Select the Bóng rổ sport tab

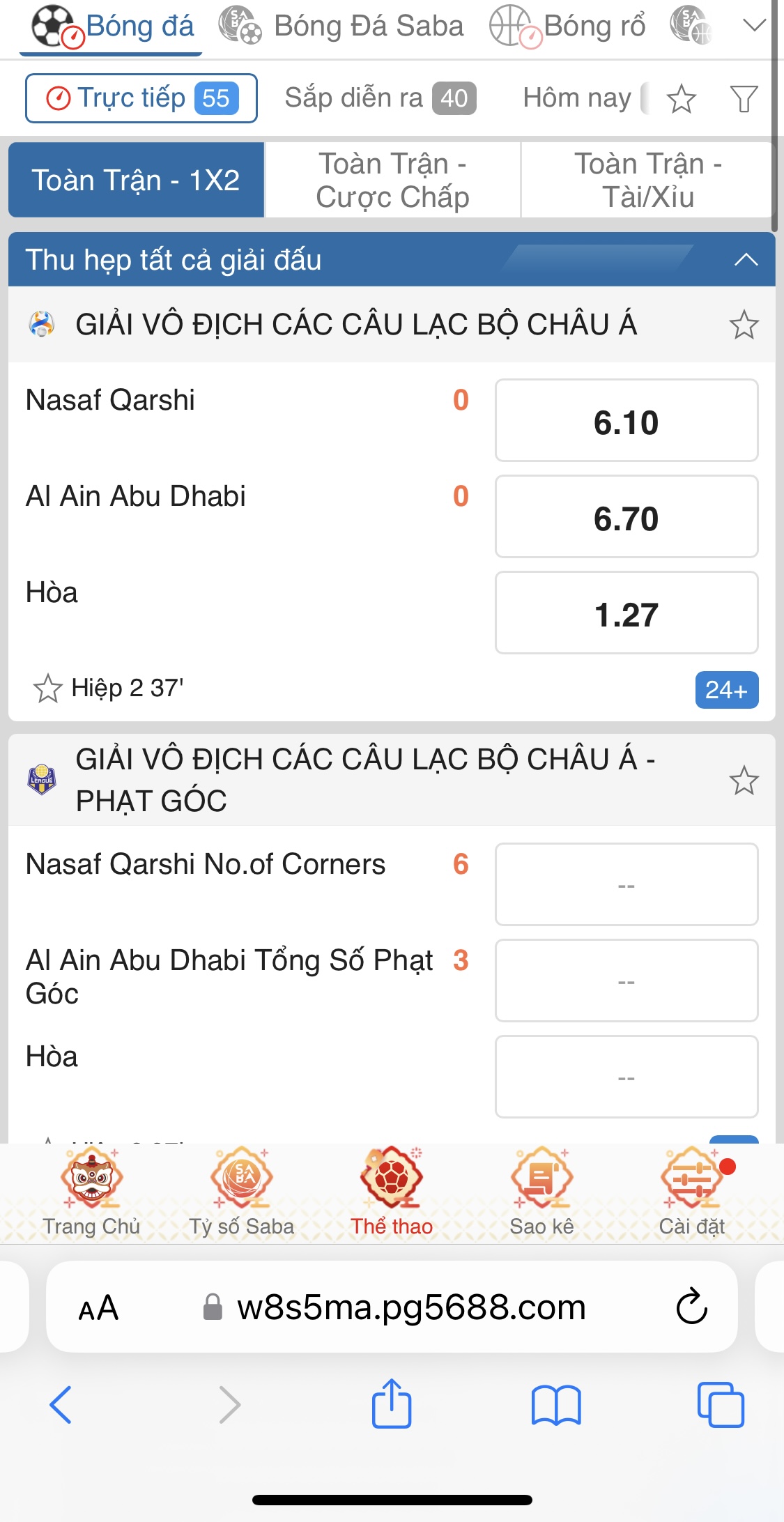[568, 26]
